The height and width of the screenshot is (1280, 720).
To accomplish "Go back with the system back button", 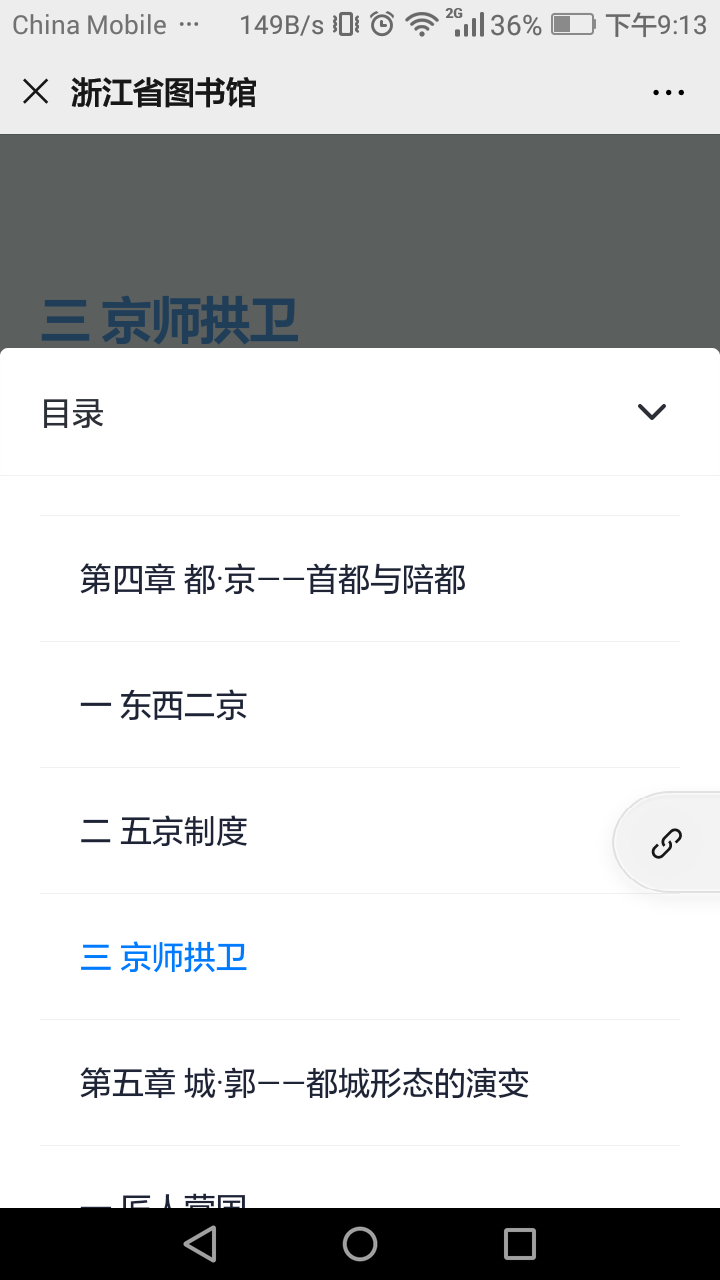I will click(200, 1244).
